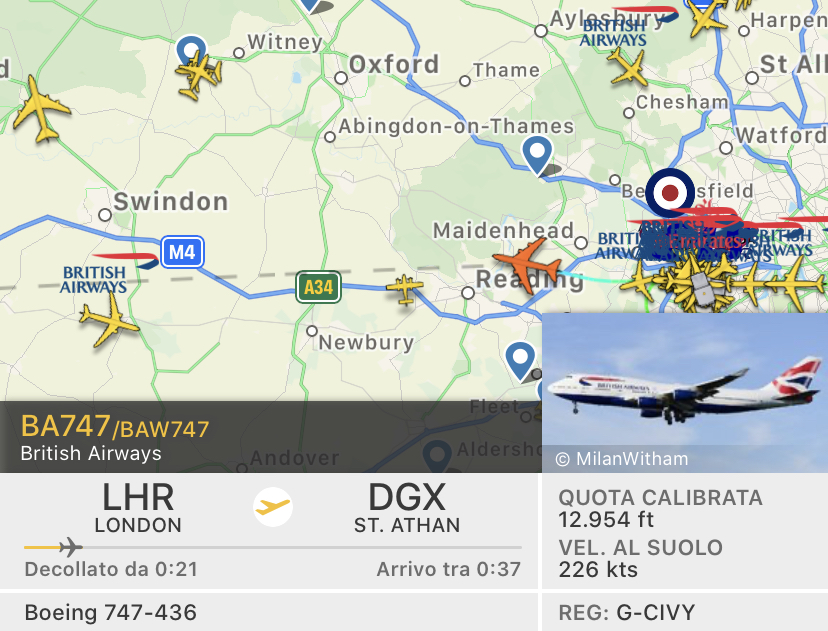Open the aircraft photo of the British Airways 747
This screenshot has width=828, height=631.
click(684, 391)
